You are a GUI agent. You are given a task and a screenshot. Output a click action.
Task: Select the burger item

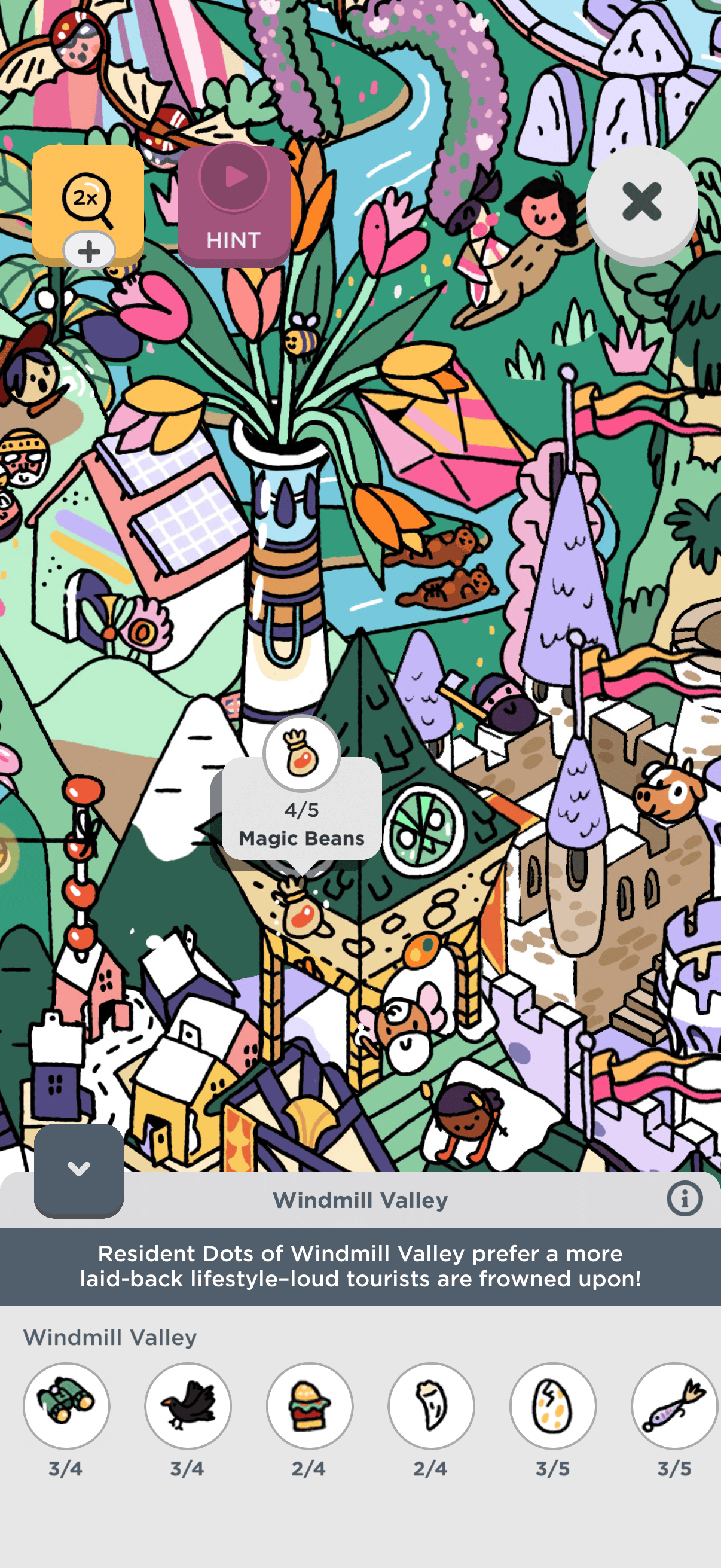pos(310,1405)
